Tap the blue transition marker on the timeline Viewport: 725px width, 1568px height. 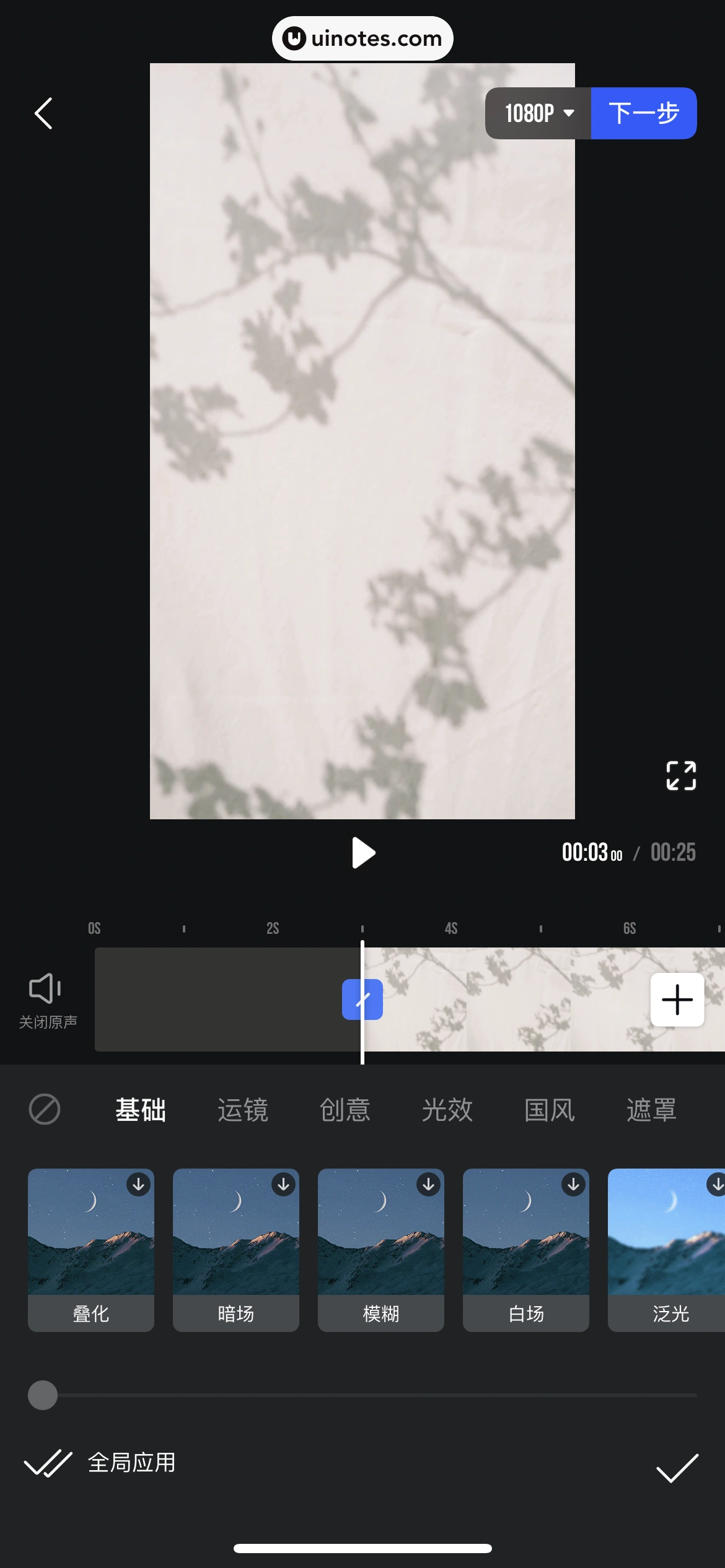coord(362,1000)
